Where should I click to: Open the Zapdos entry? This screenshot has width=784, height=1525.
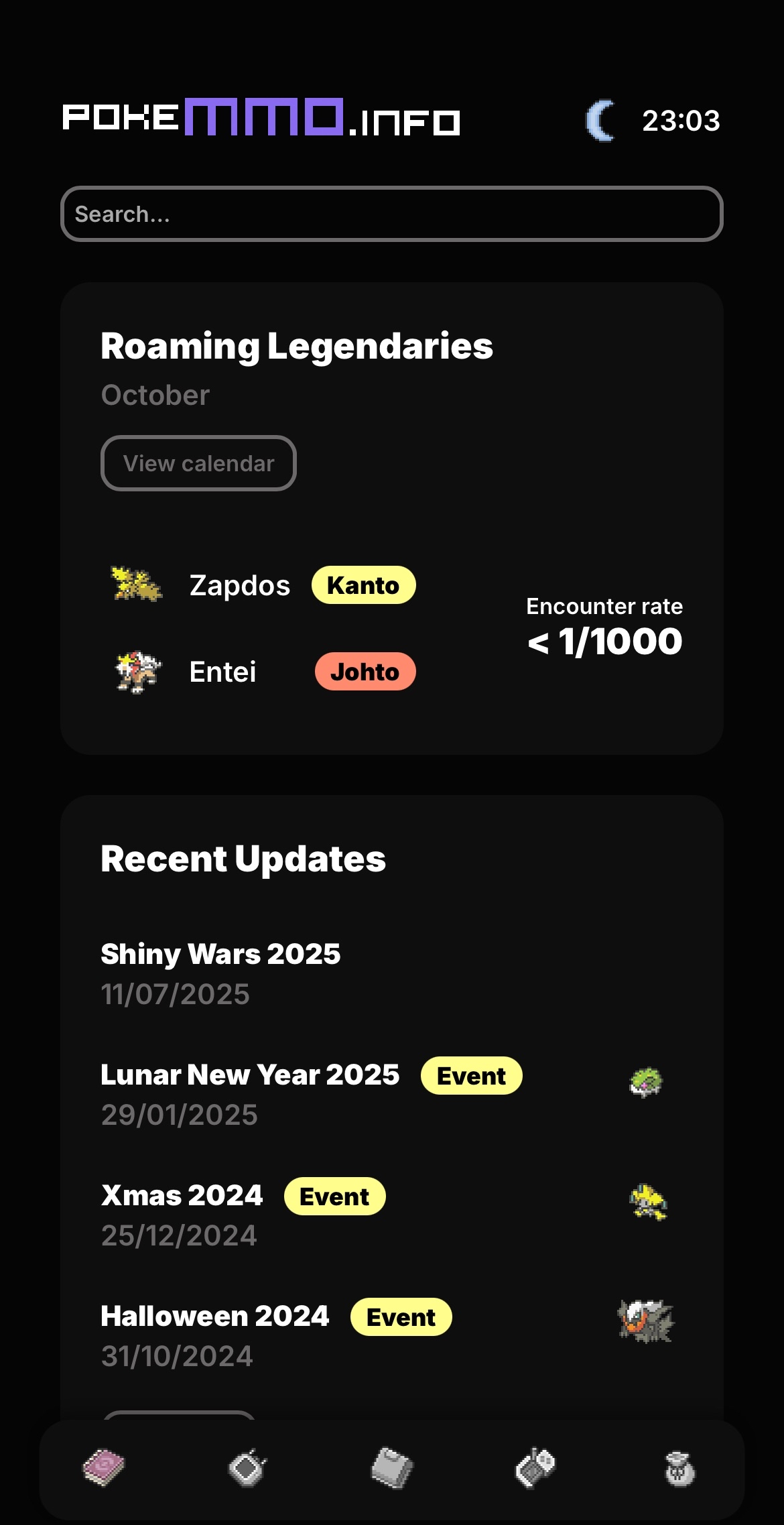click(x=239, y=585)
